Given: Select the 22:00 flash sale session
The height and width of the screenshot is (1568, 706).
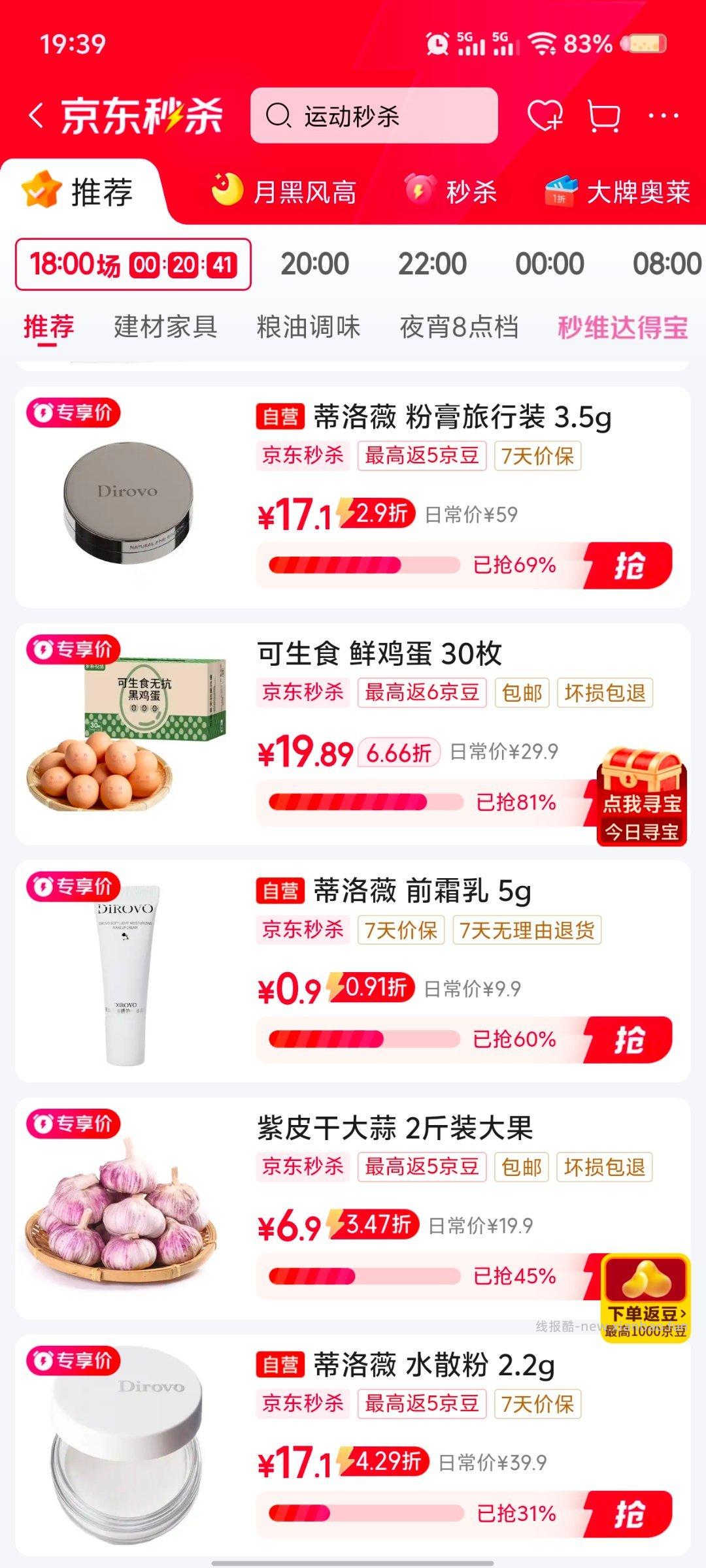Looking at the screenshot, I should pyautogui.click(x=432, y=264).
